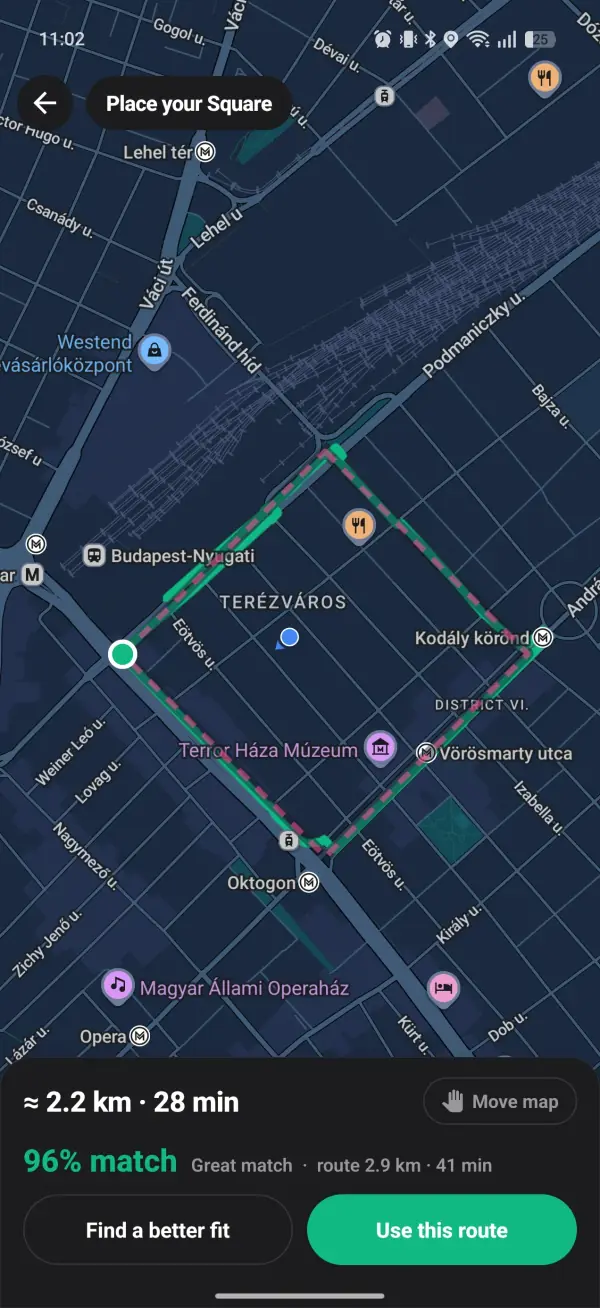Go back using the arrow button

coord(45,103)
